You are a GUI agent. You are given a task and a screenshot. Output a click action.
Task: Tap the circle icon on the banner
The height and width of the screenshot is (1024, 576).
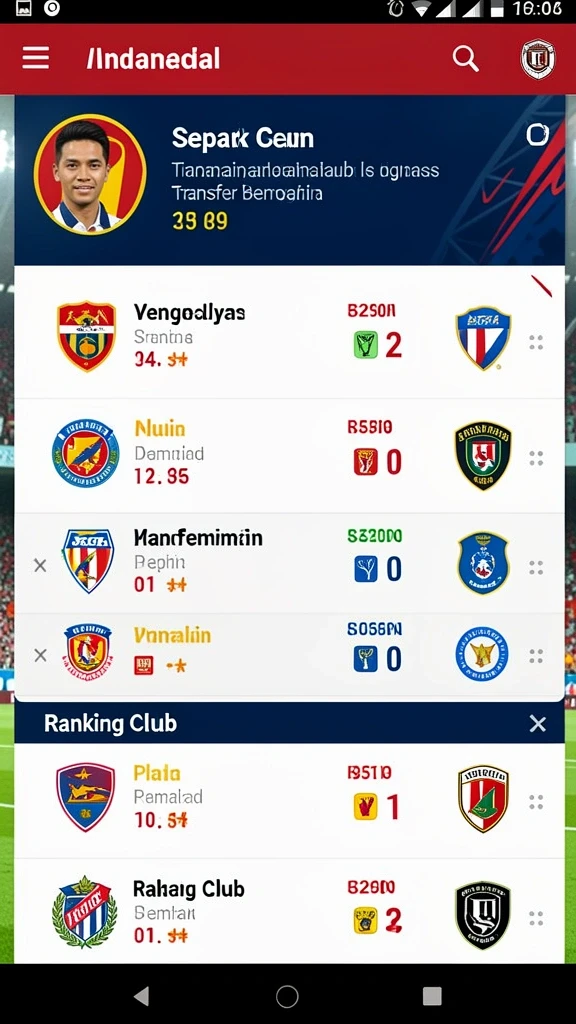537,135
